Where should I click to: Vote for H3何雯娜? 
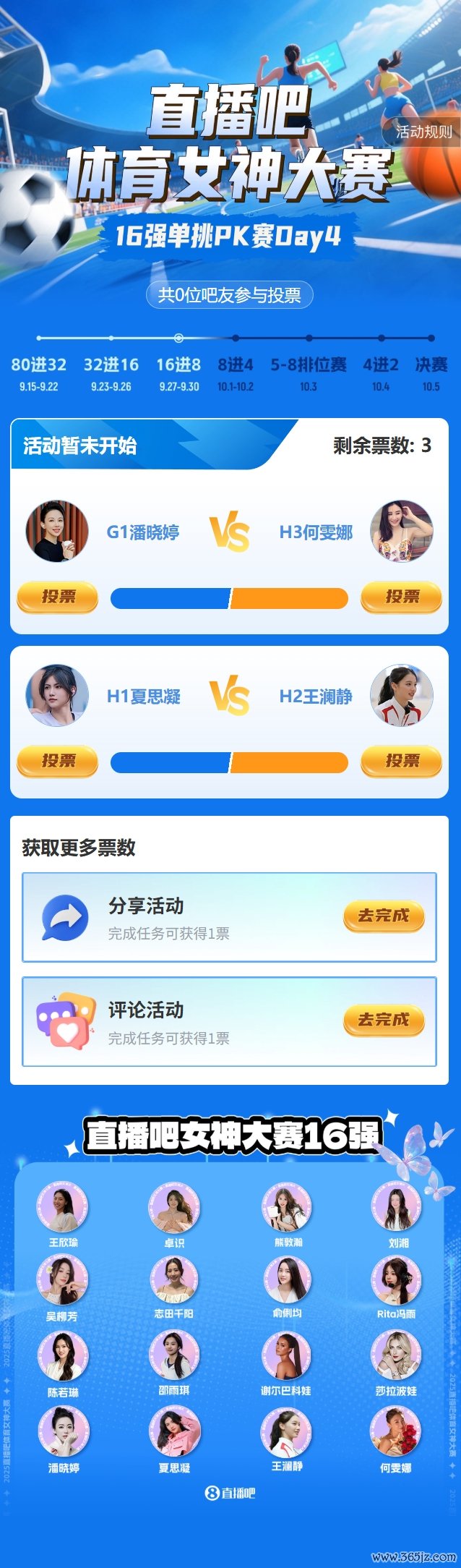pyautogui.click(x=402, y=597)
